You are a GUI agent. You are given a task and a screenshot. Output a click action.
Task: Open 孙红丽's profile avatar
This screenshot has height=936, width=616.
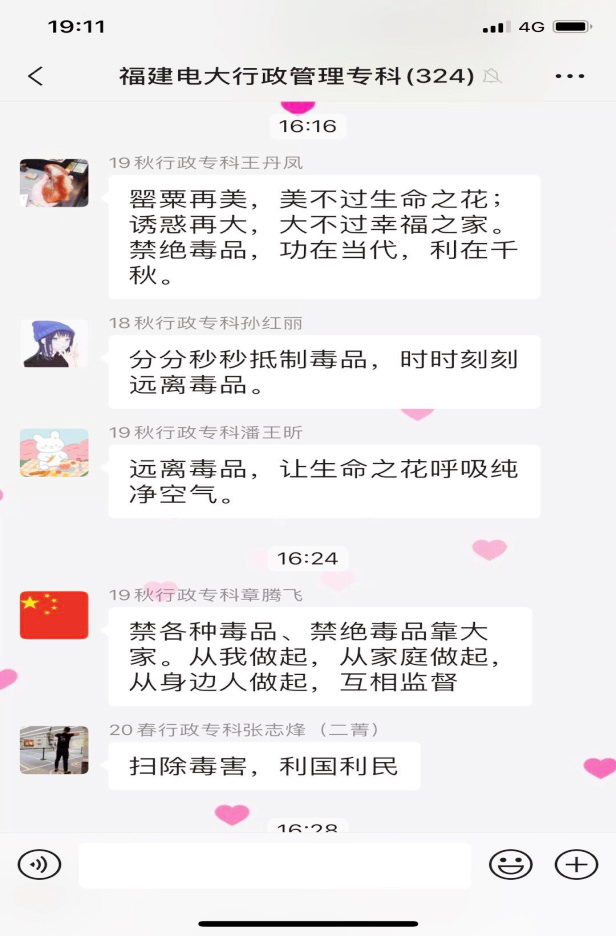tap(54, 343)
